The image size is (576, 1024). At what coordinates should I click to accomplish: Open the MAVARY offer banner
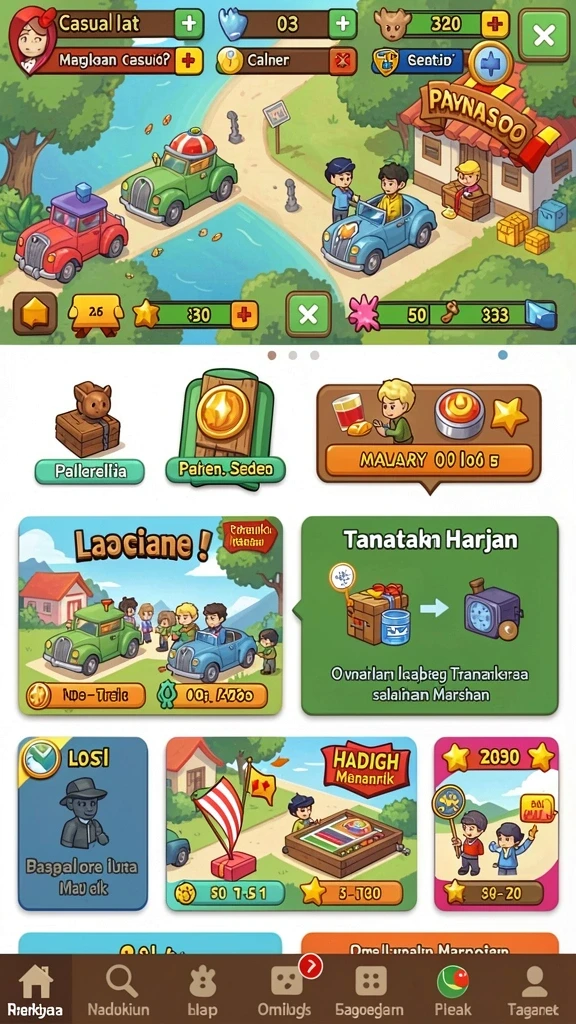pyautogui.click(x=429, y=433)
